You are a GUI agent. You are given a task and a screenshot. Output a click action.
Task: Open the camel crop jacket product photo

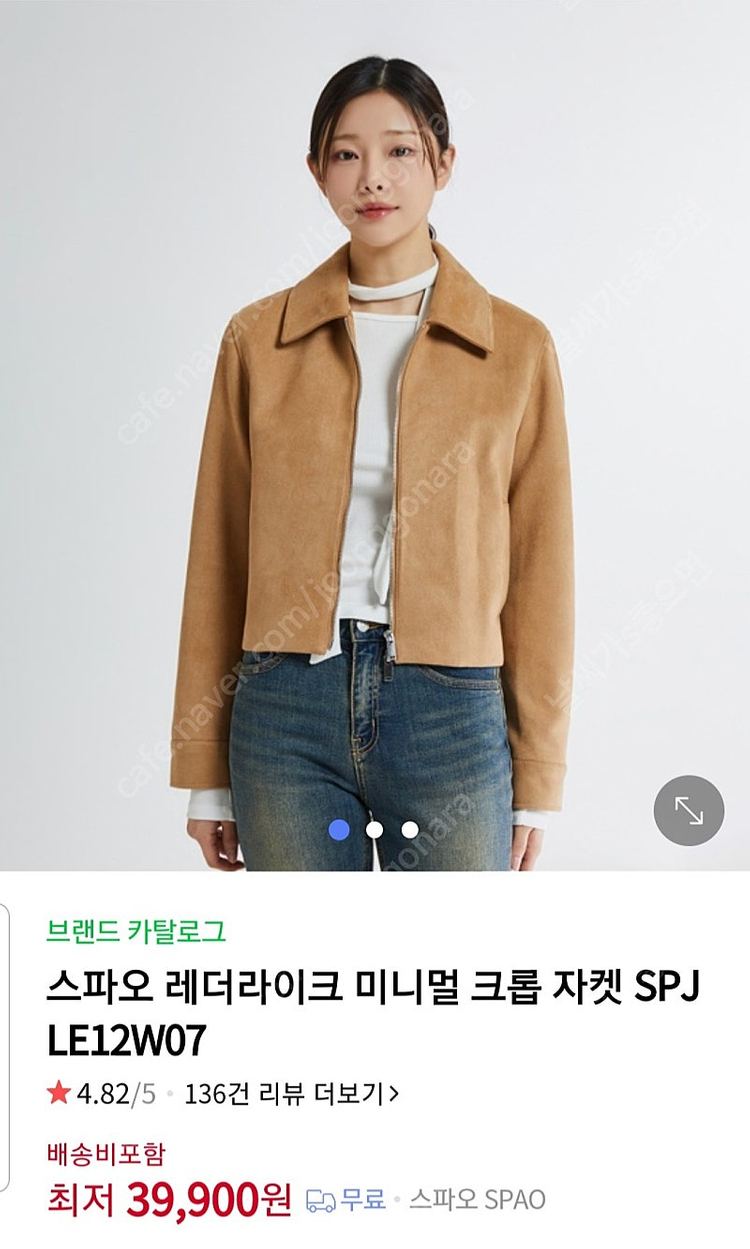coord(375,435)
